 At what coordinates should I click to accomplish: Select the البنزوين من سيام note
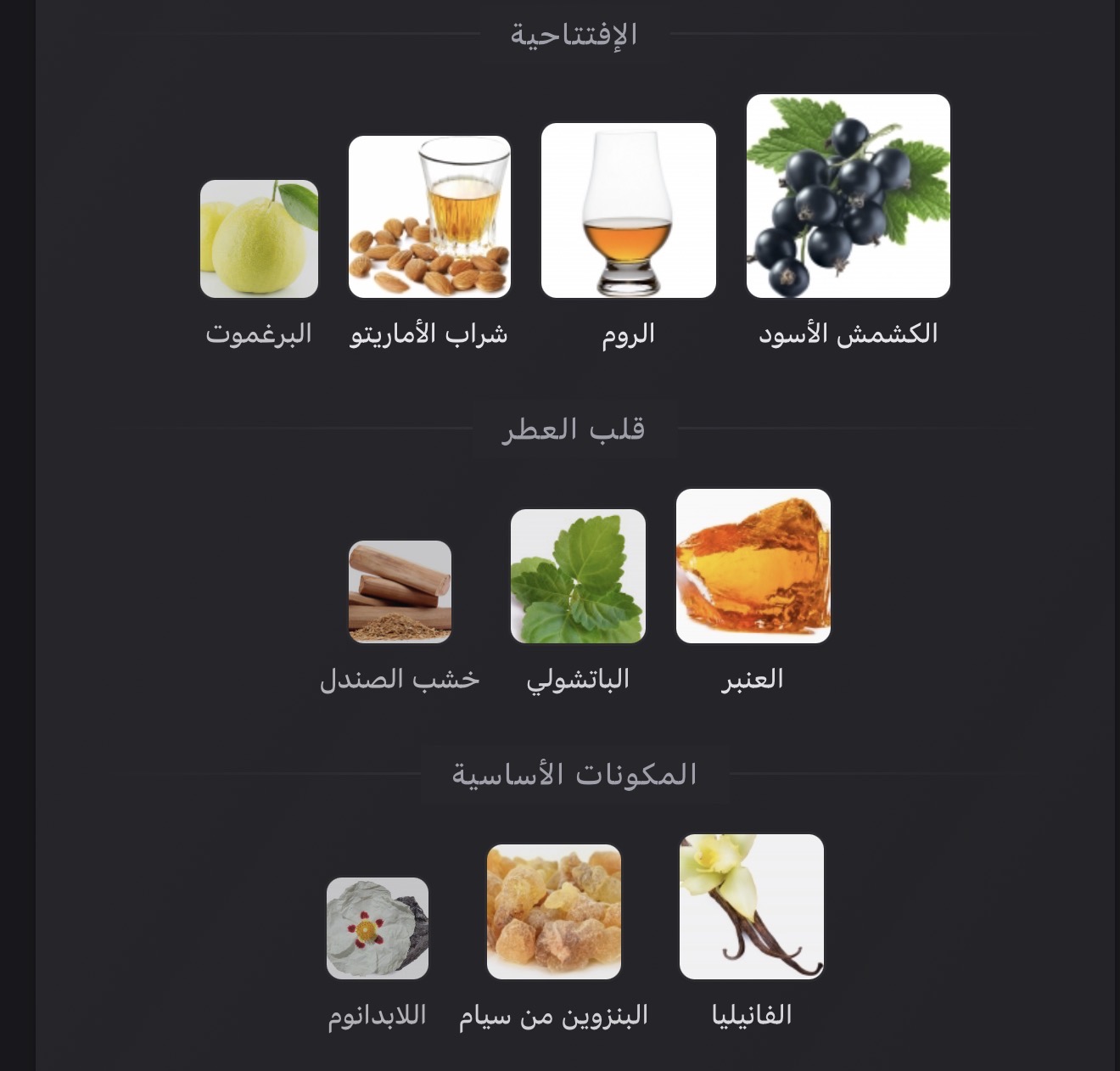[x=554, y=911]
